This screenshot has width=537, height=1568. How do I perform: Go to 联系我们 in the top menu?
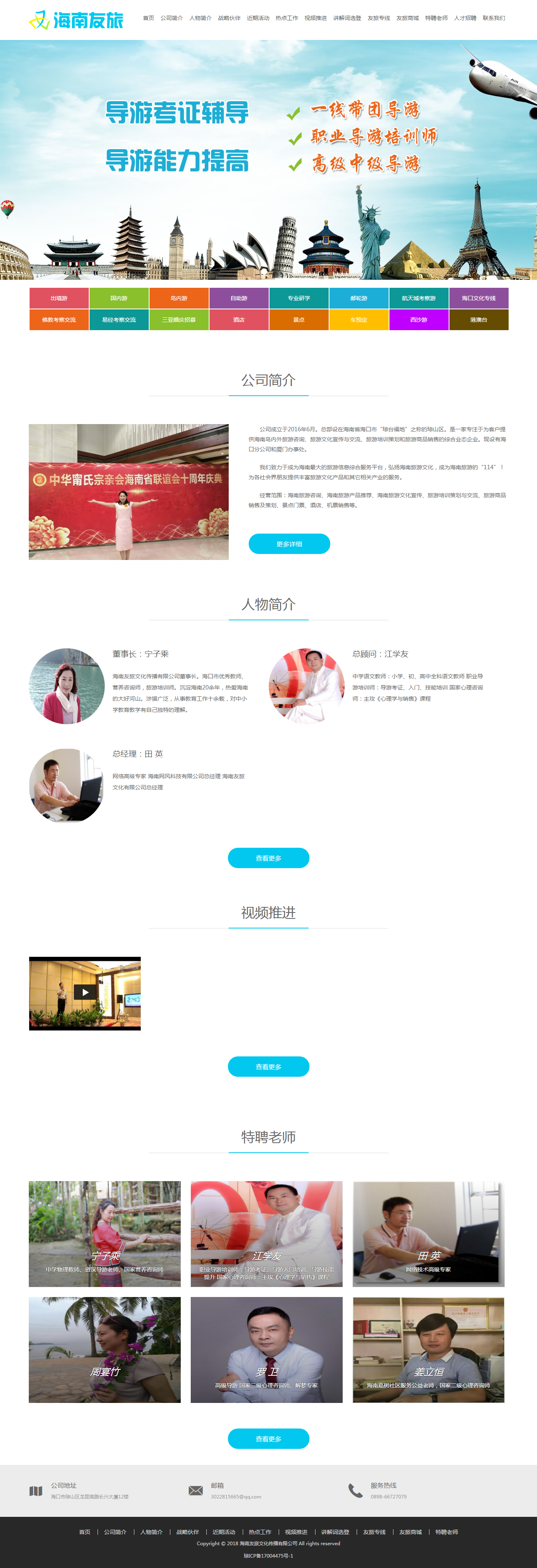(494, 18)
